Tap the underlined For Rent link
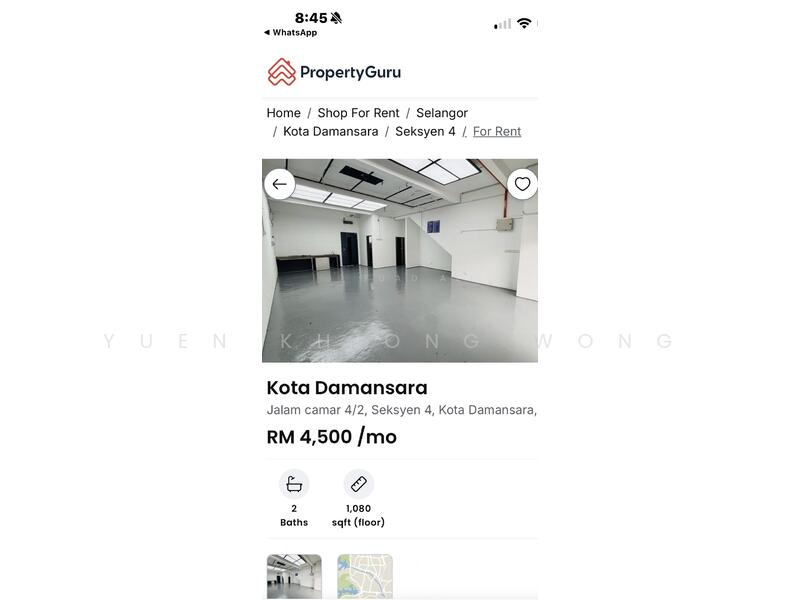Image resolution: width=800 pixels, height=600 pixels. click(x=497, y=131)
